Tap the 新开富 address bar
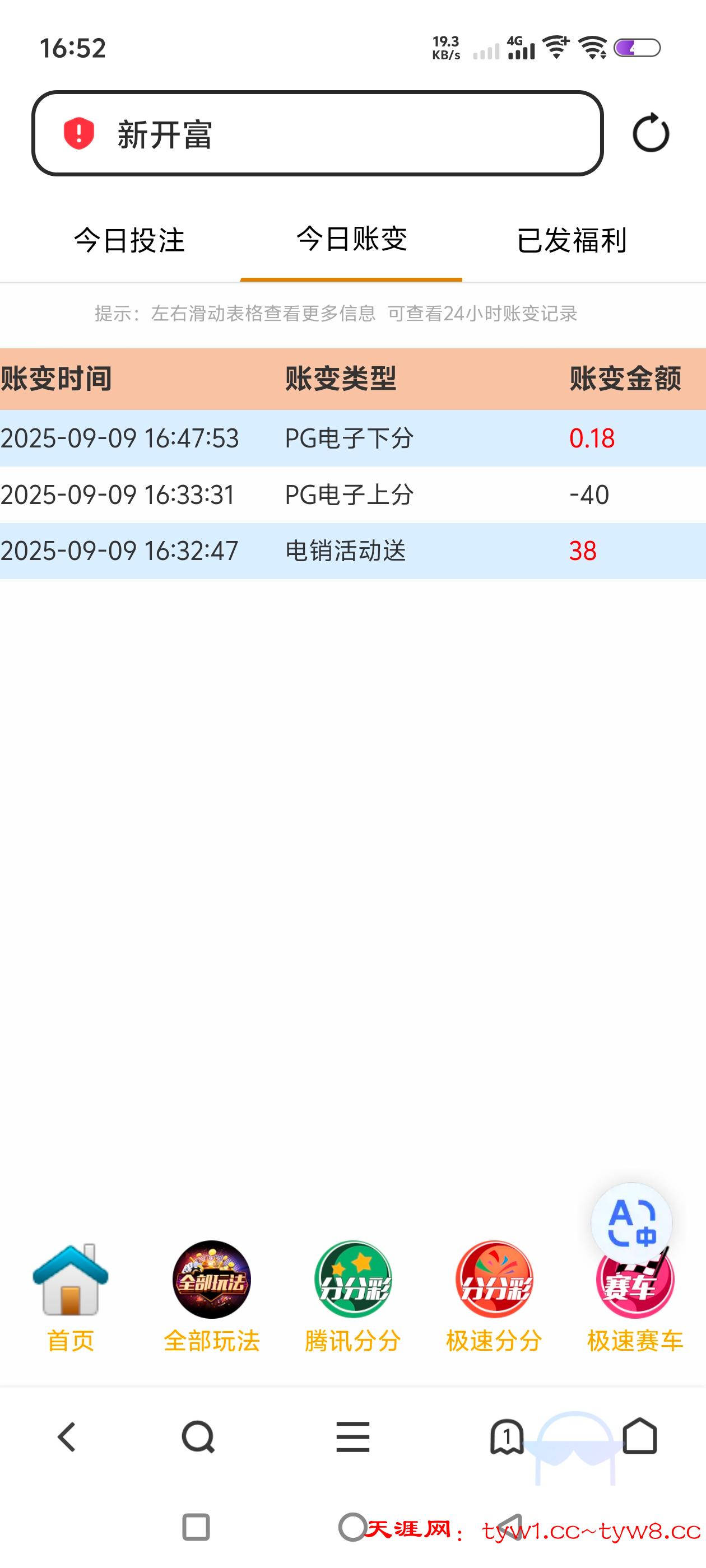Viewport: 706px width, 1568px height. click(x=317, y=134)
